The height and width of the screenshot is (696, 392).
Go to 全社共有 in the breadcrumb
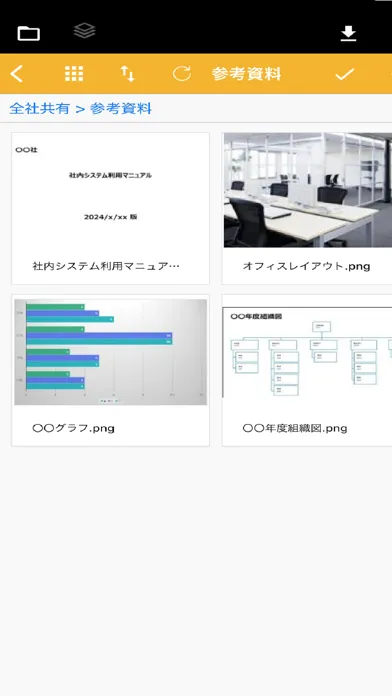coord(40,108)
